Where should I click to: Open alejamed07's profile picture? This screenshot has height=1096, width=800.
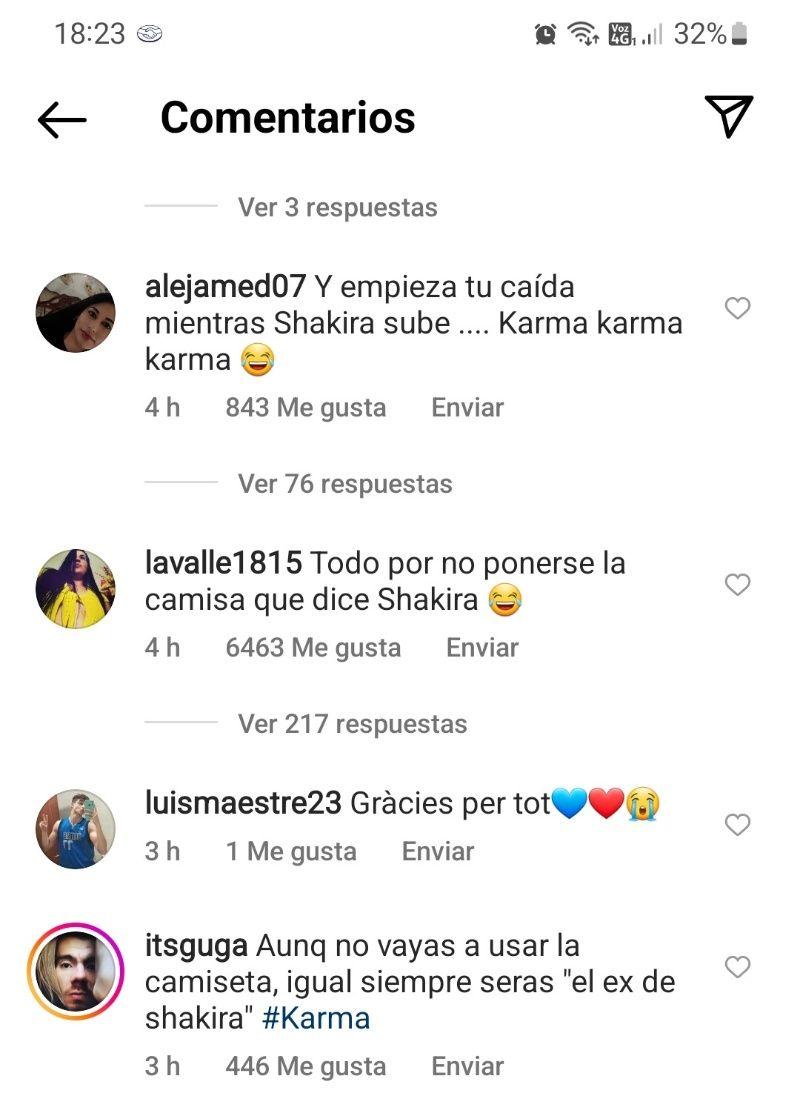click(76, 313)
